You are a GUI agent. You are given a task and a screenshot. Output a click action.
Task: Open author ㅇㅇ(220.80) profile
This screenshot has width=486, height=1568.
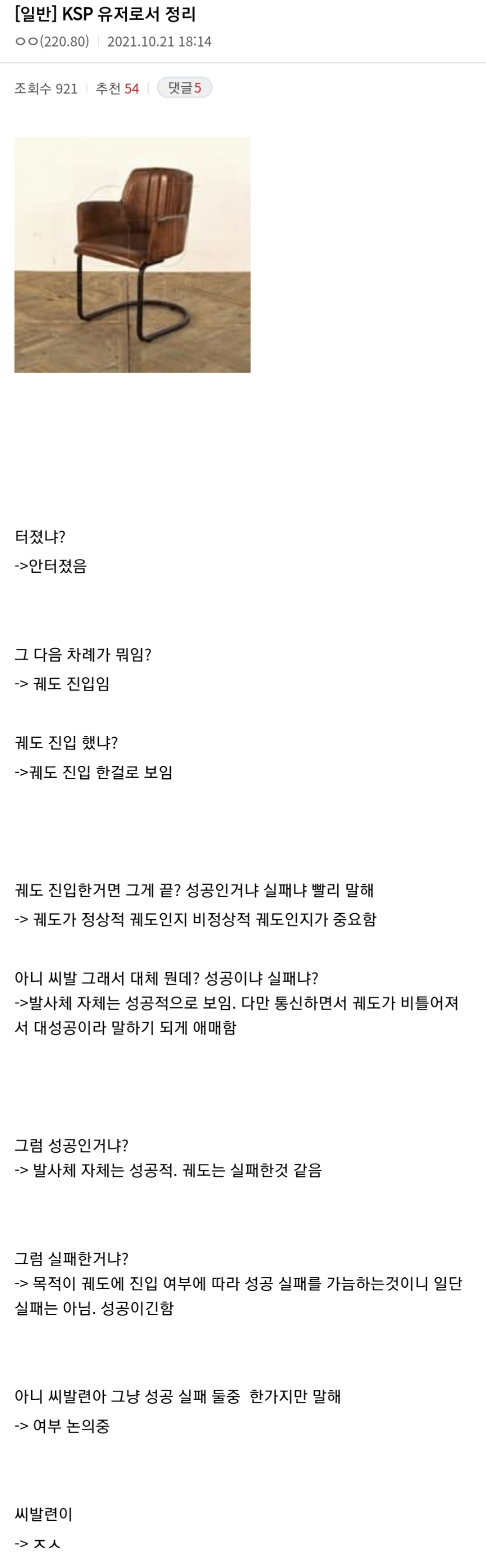point(52,41)
